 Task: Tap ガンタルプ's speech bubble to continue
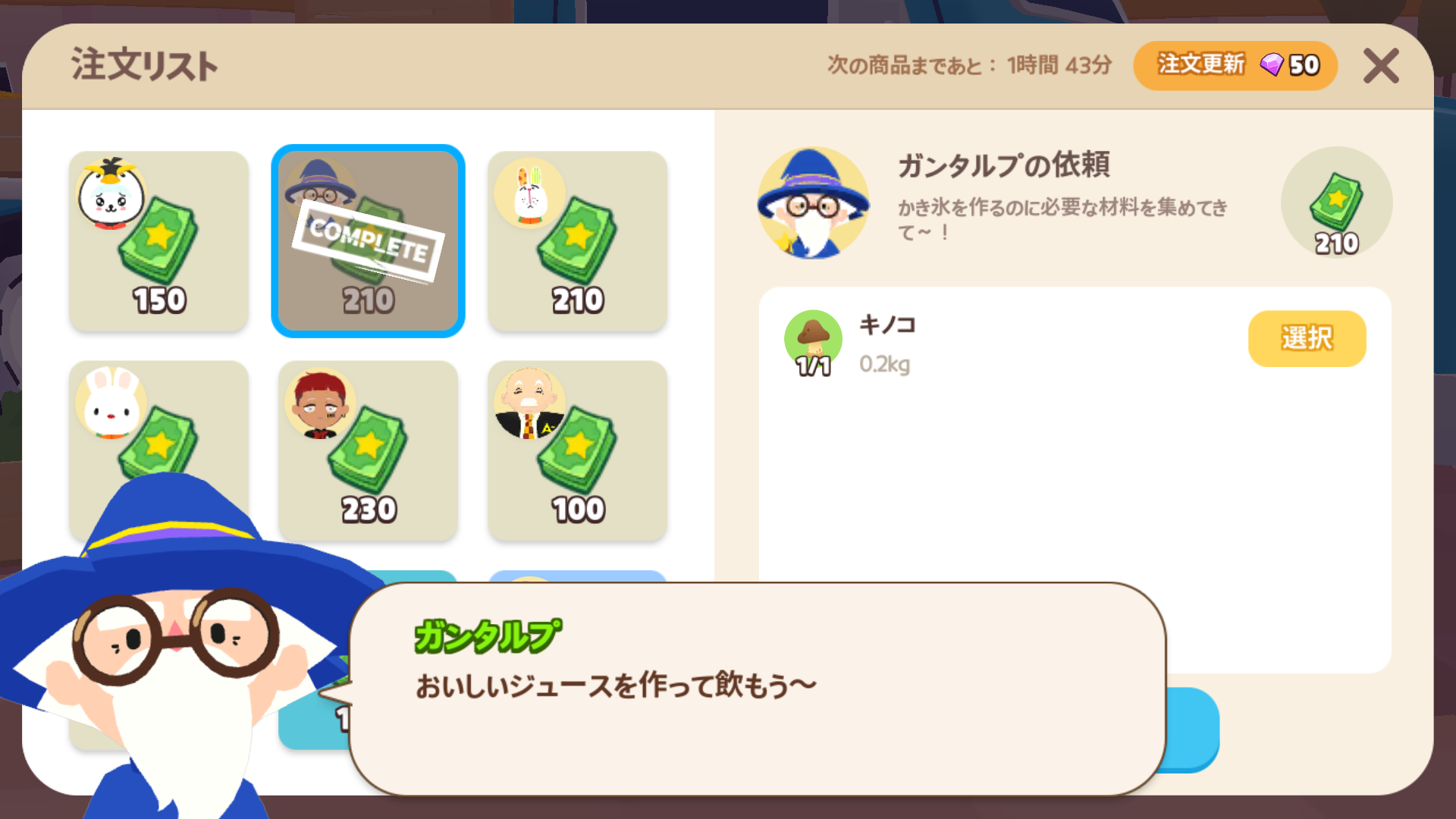click(757, 689)
